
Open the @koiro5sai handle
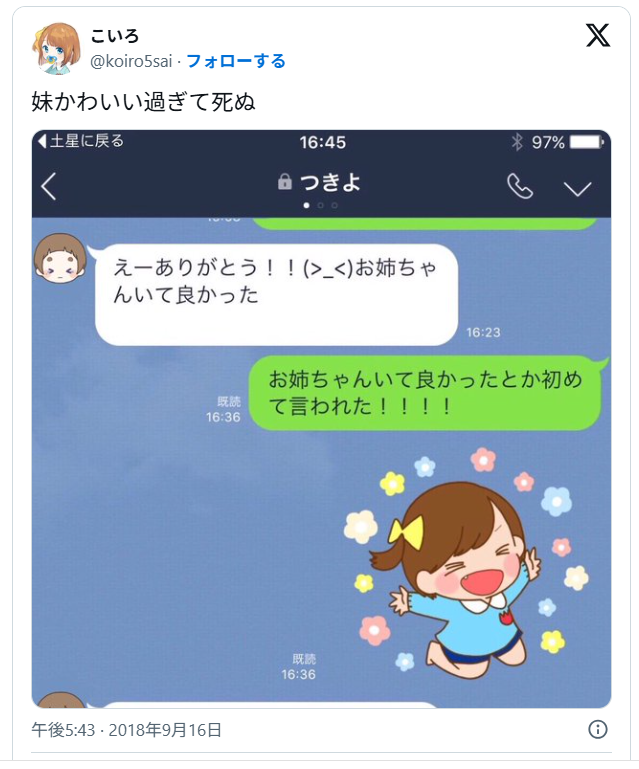point(131,61)
